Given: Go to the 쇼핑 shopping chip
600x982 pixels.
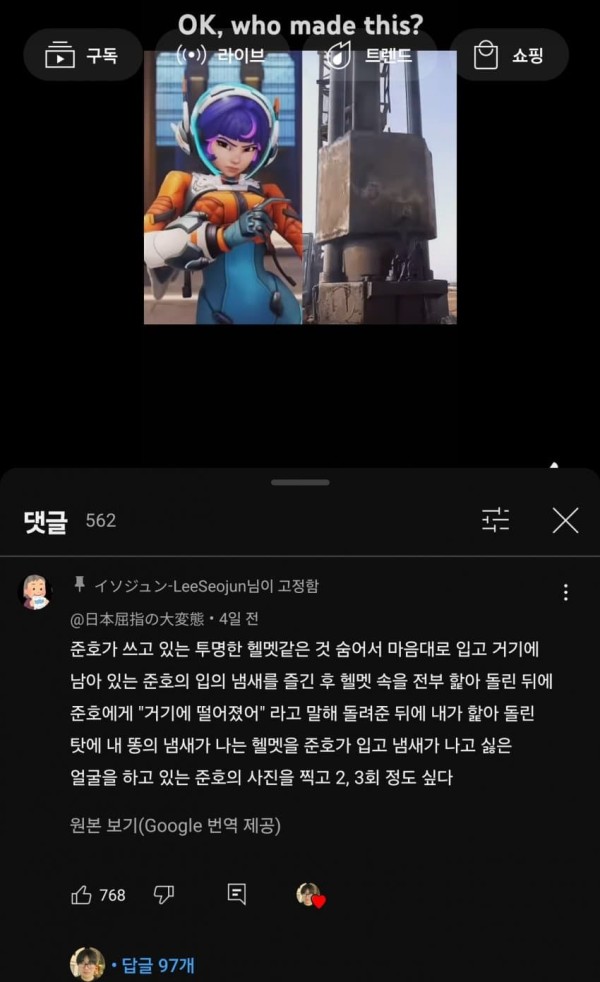Looking at the screenshot, I should click(x=509, y=55).
